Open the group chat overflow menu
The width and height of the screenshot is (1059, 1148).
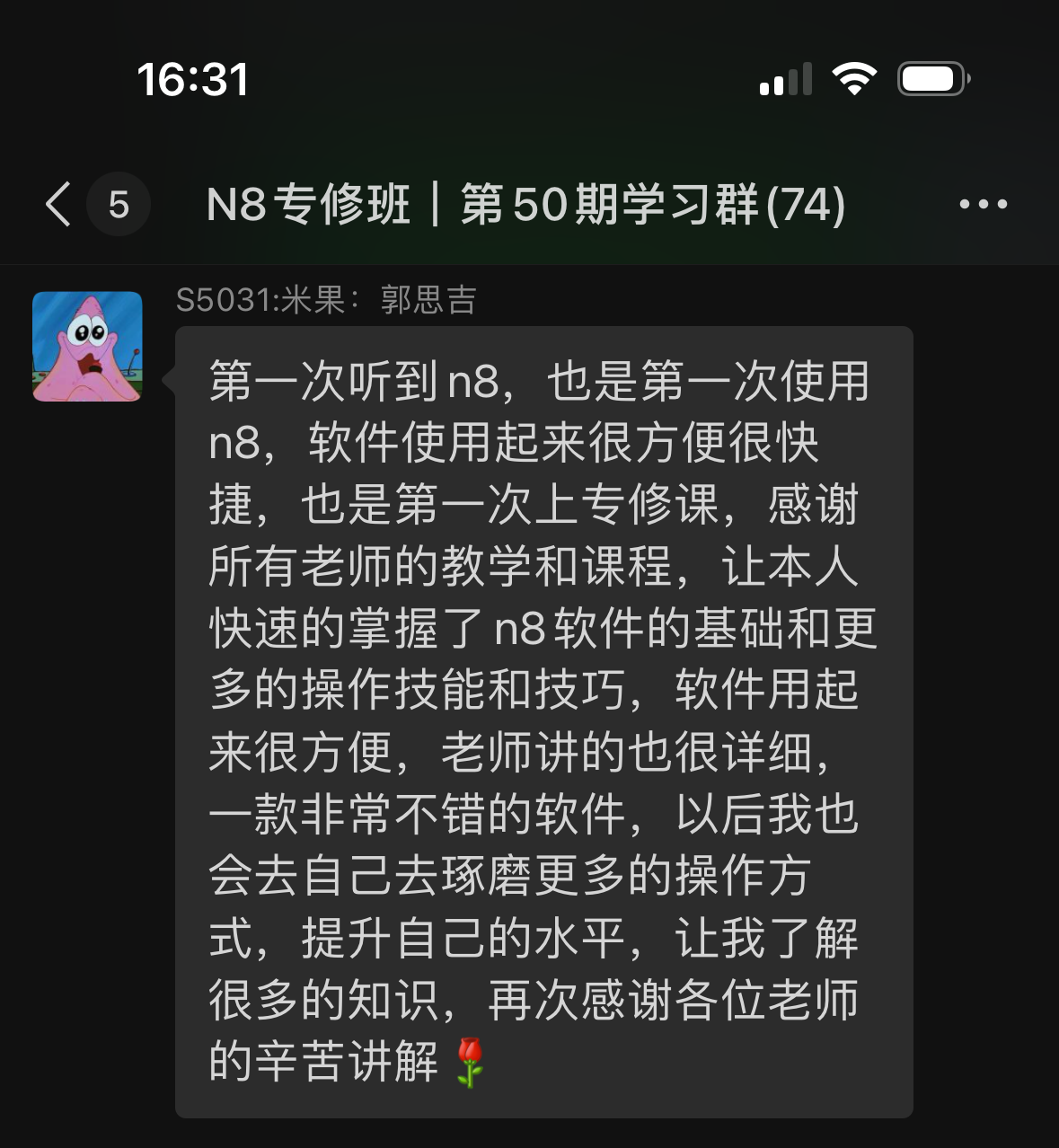983,205
